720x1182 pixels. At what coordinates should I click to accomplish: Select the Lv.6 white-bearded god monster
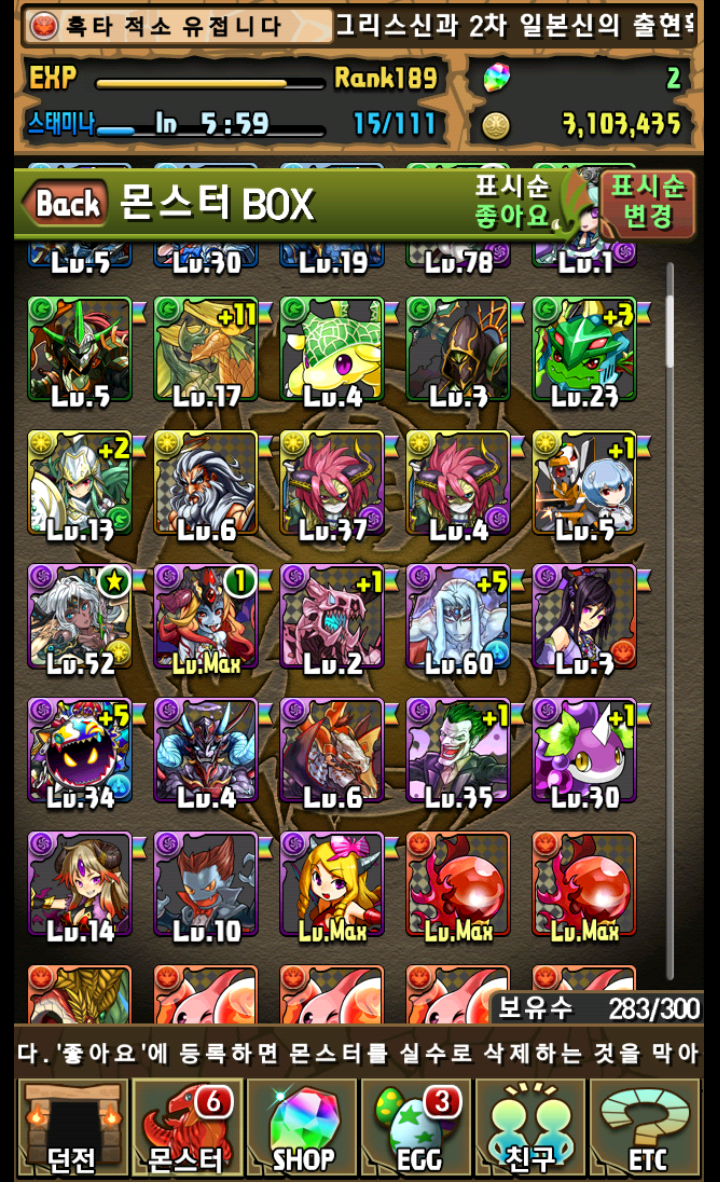pyautogui.click(x=206, y=485)
